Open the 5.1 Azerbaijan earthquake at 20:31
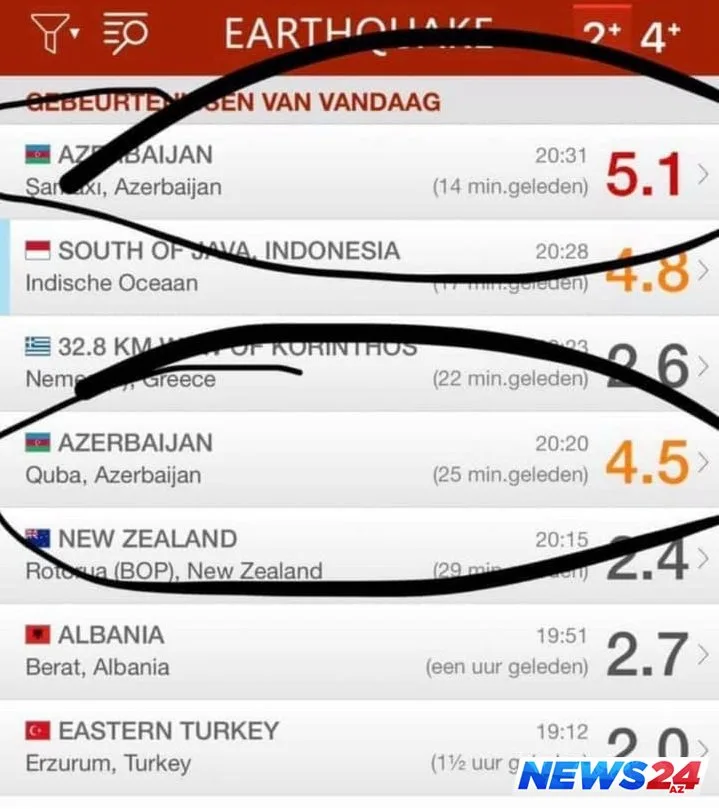Image resolution: width=719 pixels, height=809 pixels. (x=360, y=171)
